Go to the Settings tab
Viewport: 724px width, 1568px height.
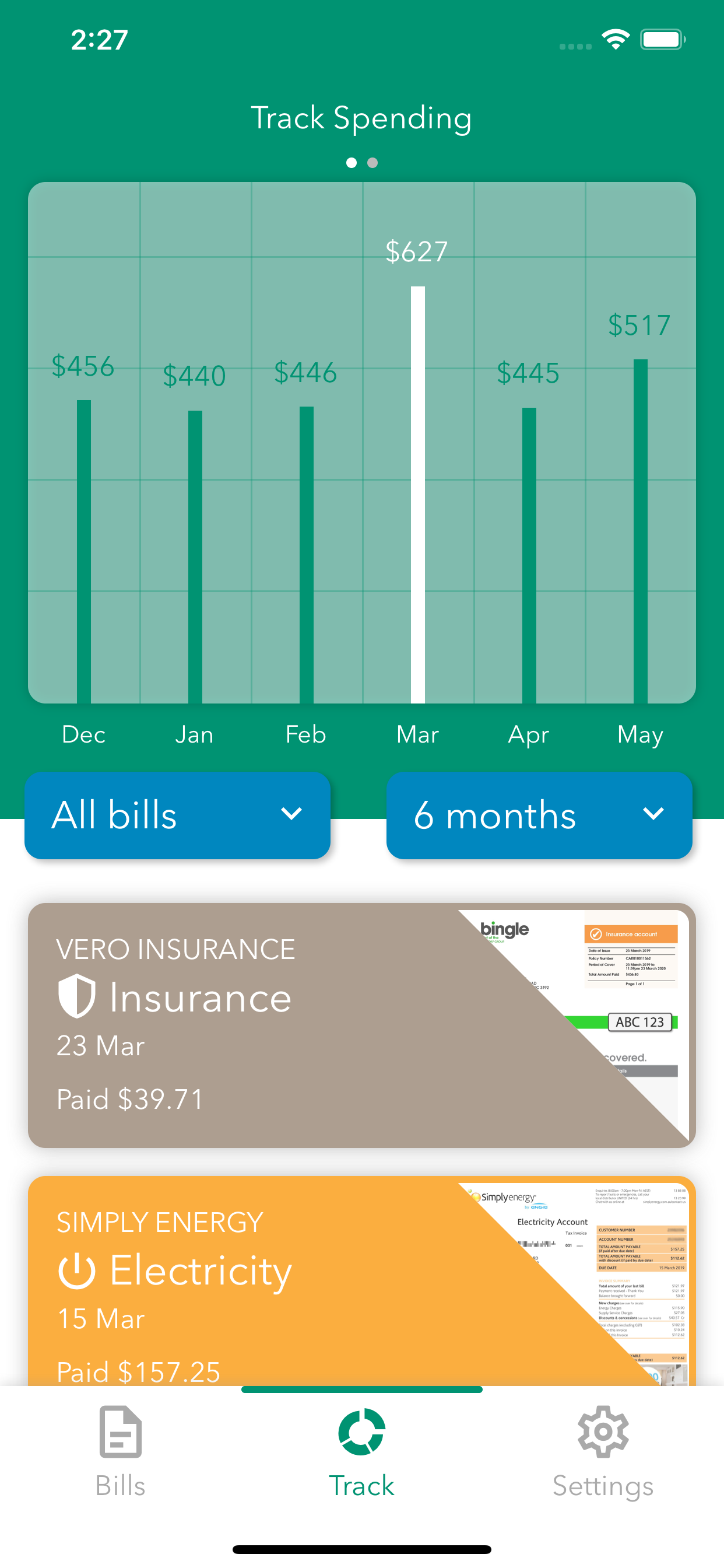coord(602,1451)
